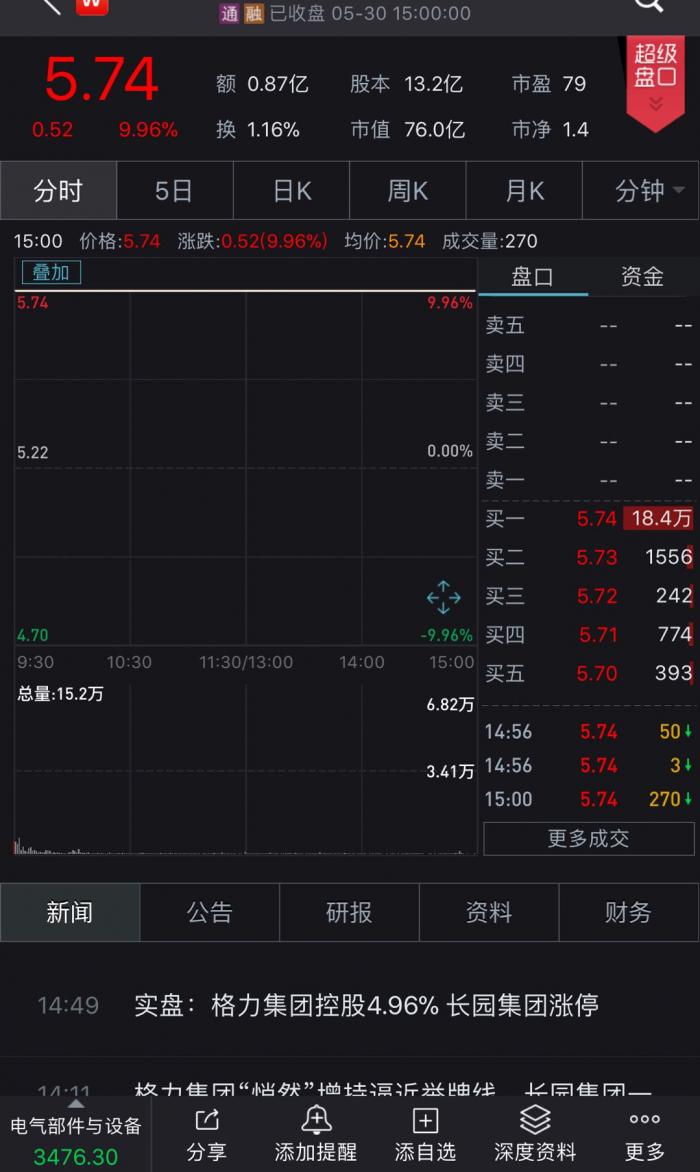Show the 财务 tab
Viewport: 700px width, 1172px height.
coord(628,912)
